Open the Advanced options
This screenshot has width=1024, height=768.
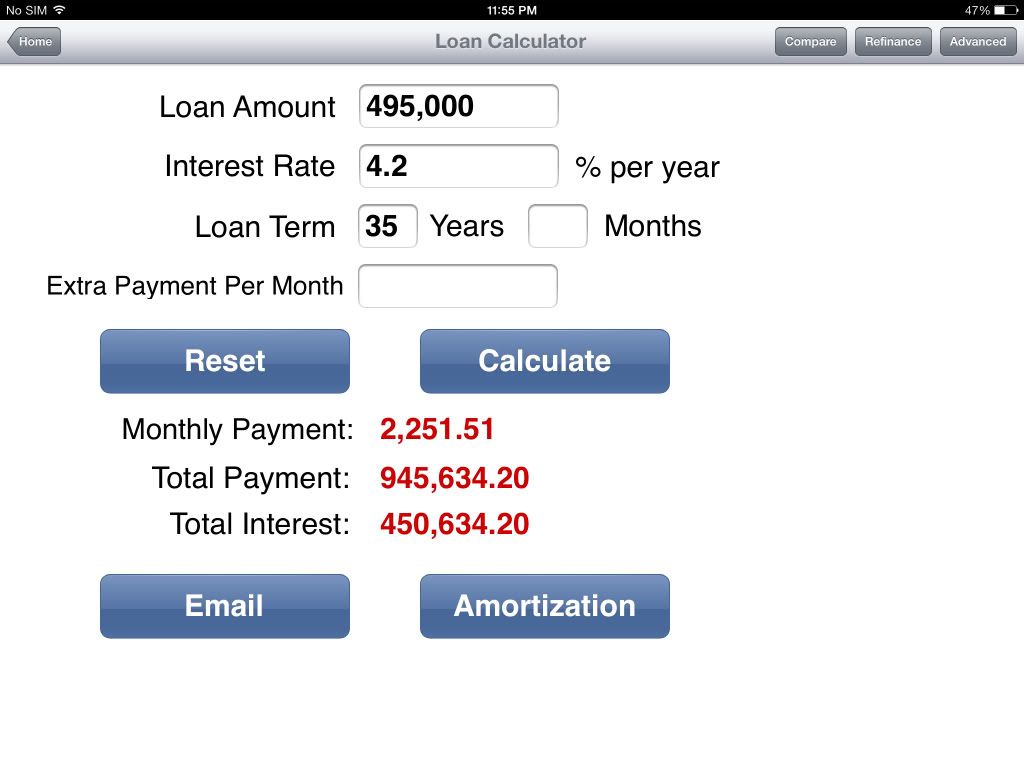tap(978, 42)
